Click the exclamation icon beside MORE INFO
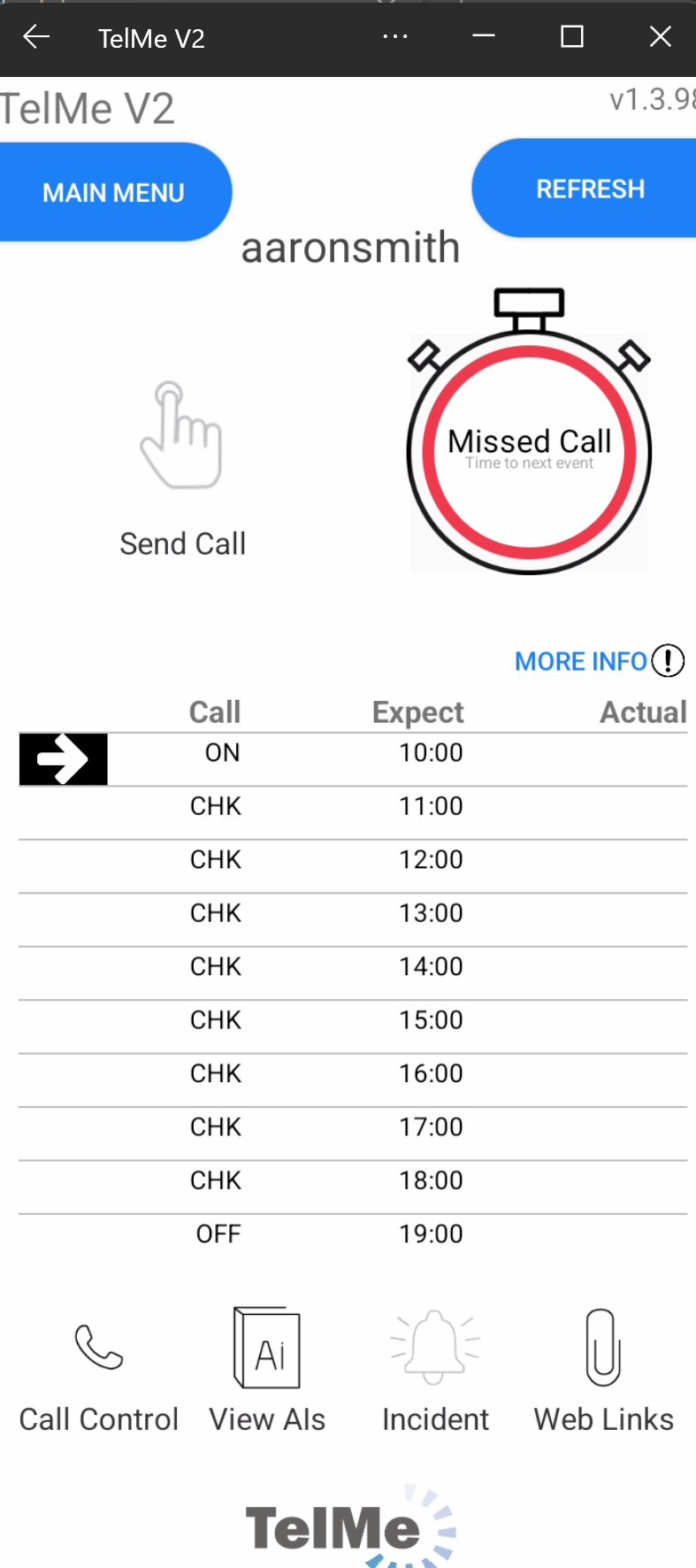Viewport: 696px width, 1568px height. tap(669, 660)
